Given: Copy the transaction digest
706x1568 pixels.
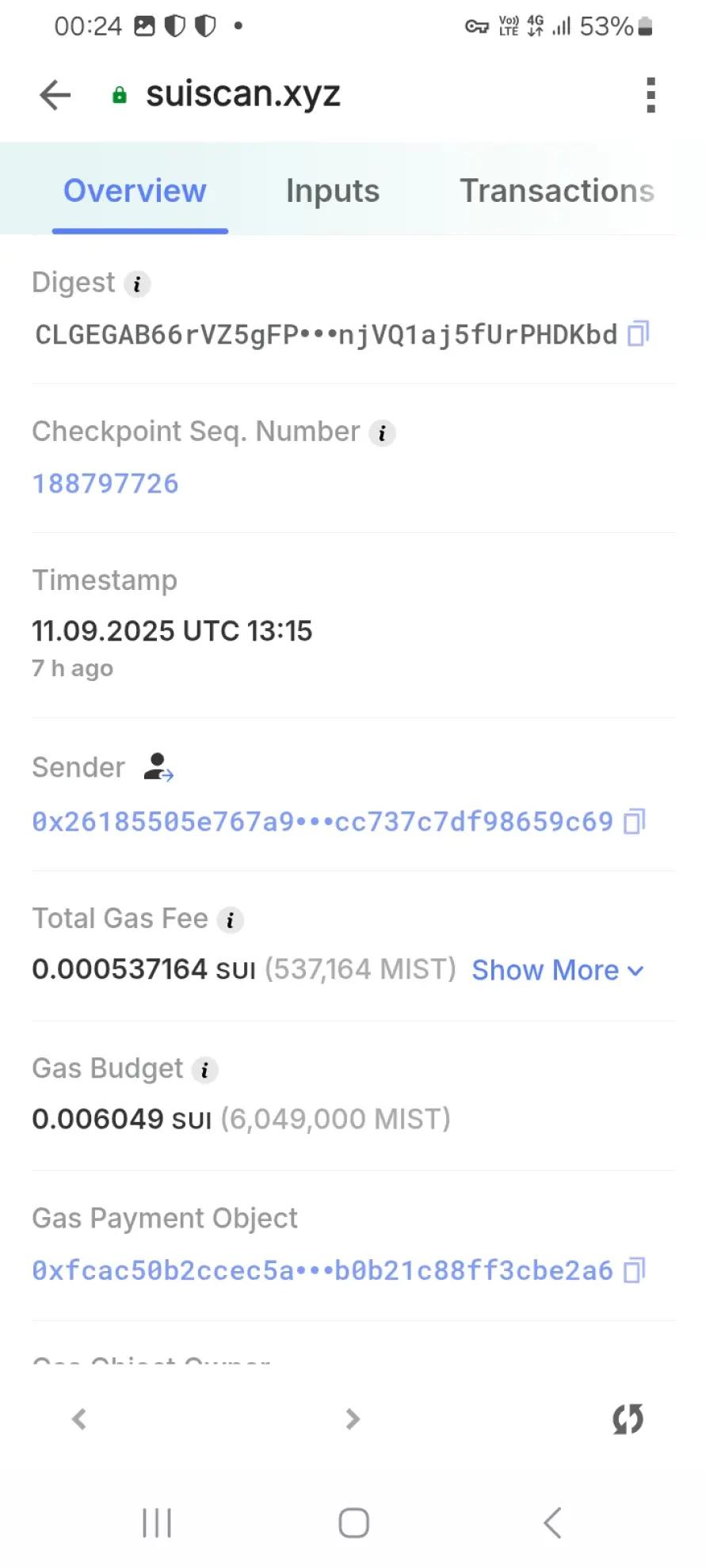Looking at the screenshot, I should (x=638, y=334).
